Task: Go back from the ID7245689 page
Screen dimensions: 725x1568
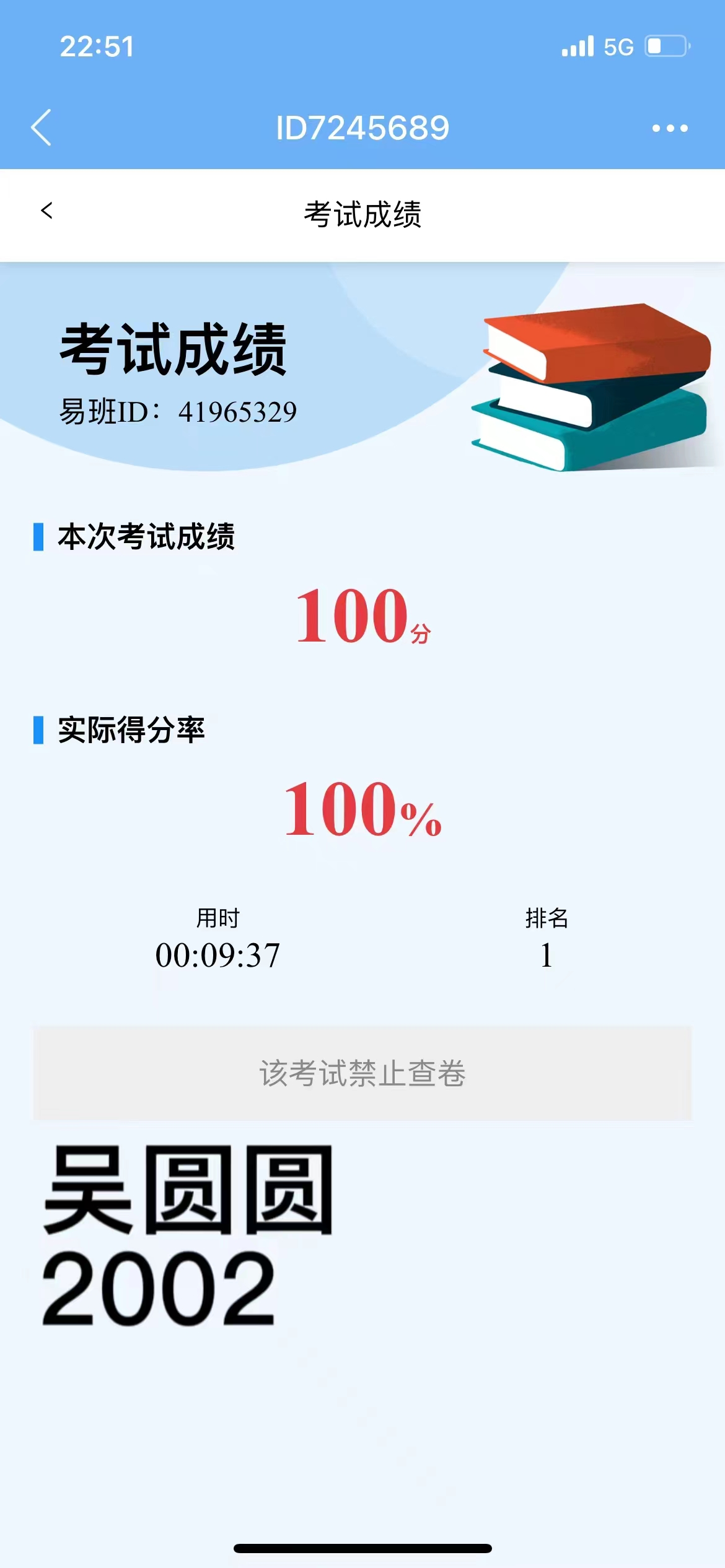Action: coord(41,128)
